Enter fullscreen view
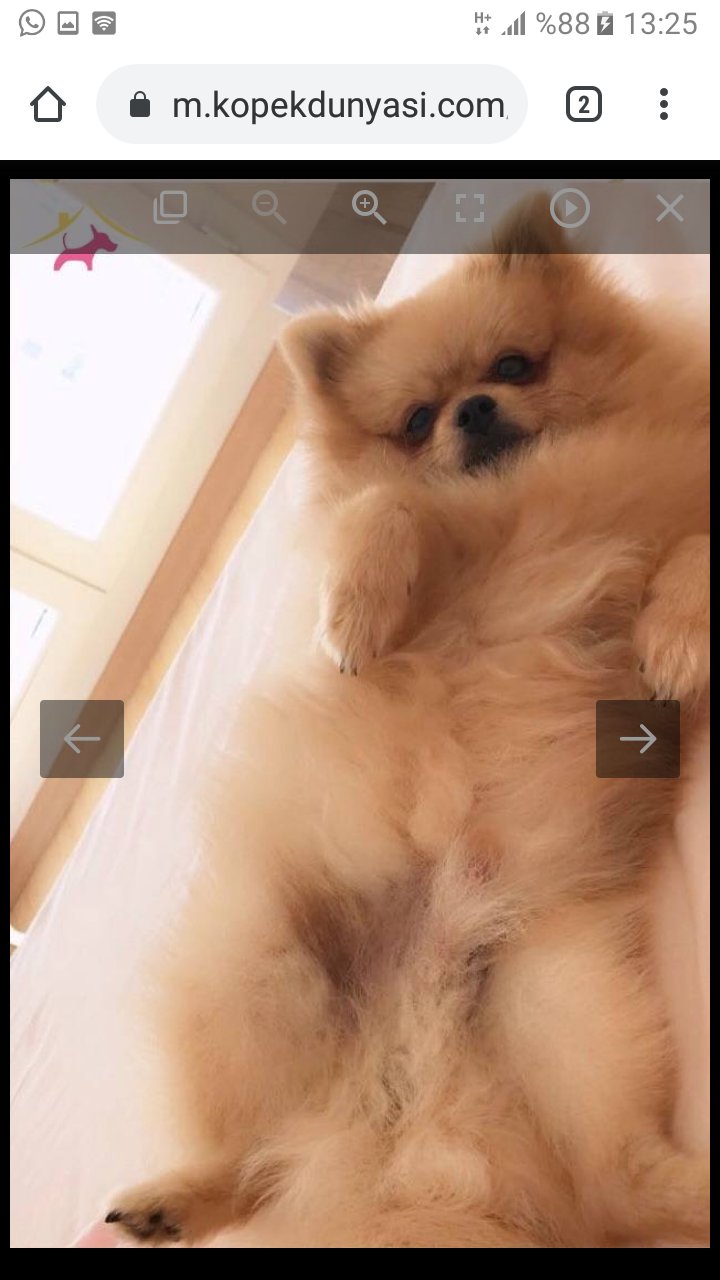The width and height of the screenshot is (720, 1280). point(469,208)
